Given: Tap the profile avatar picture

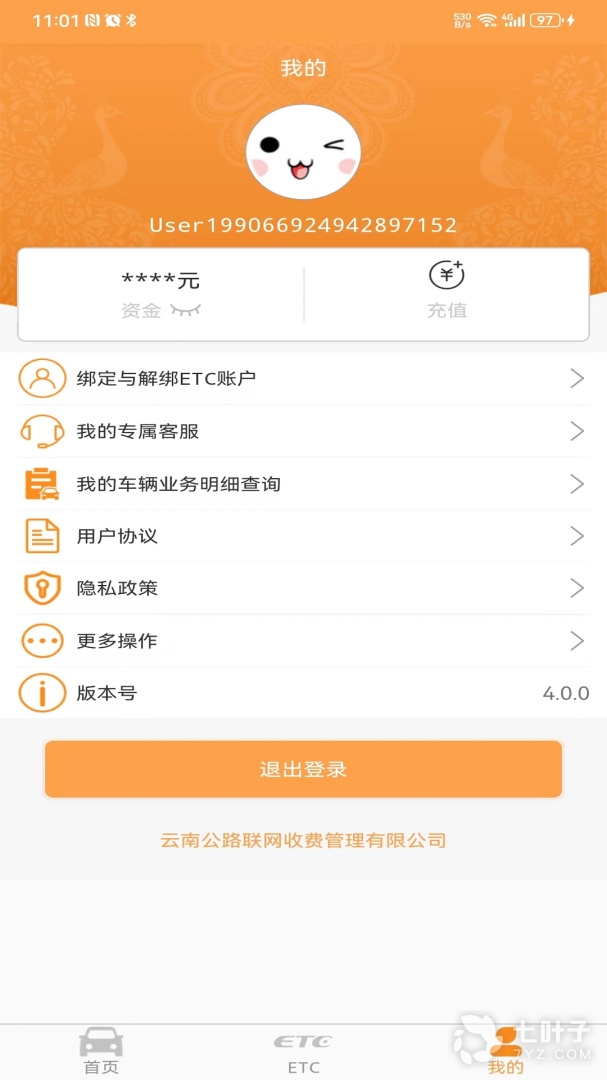Looking at the screenshot, I should [303, 152].
